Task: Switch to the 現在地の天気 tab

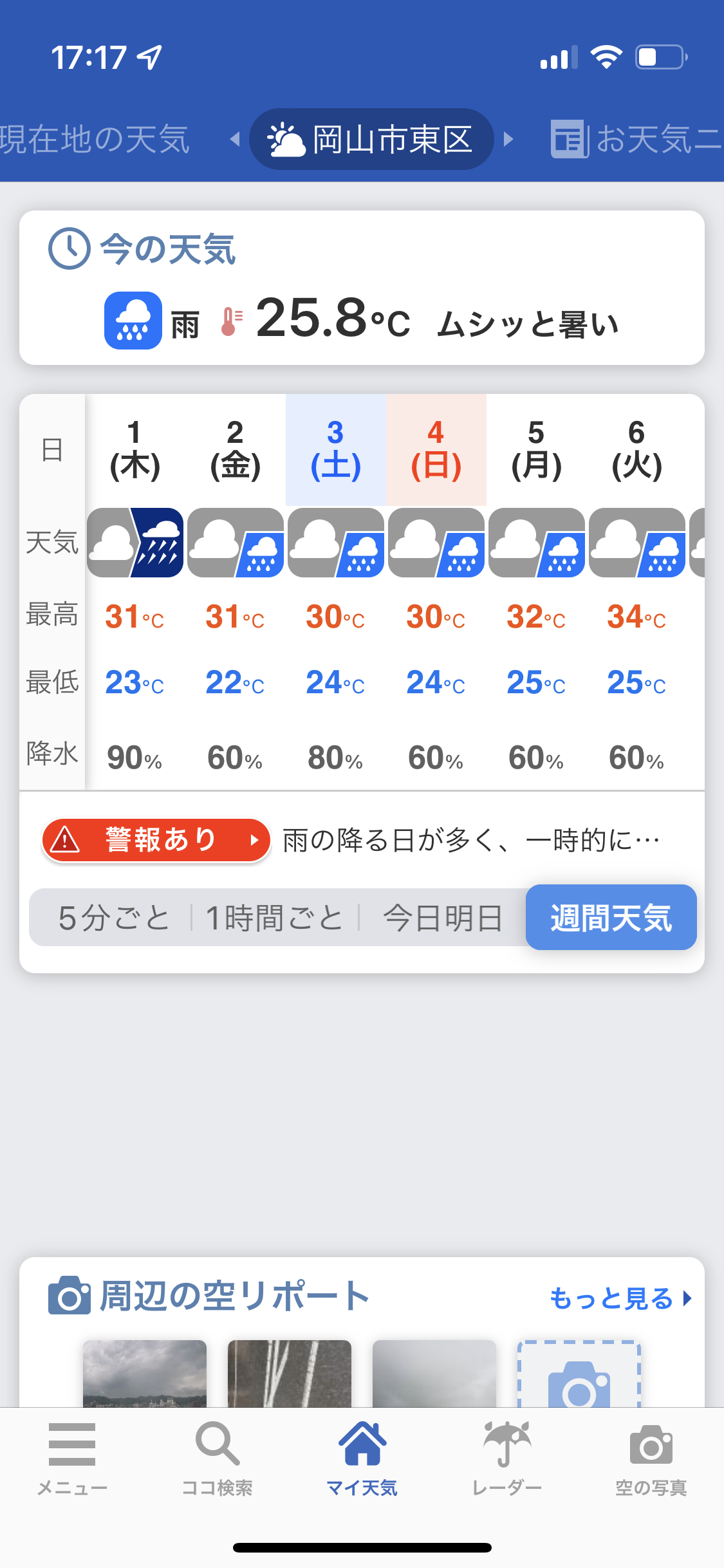Action: pos(95,139)
